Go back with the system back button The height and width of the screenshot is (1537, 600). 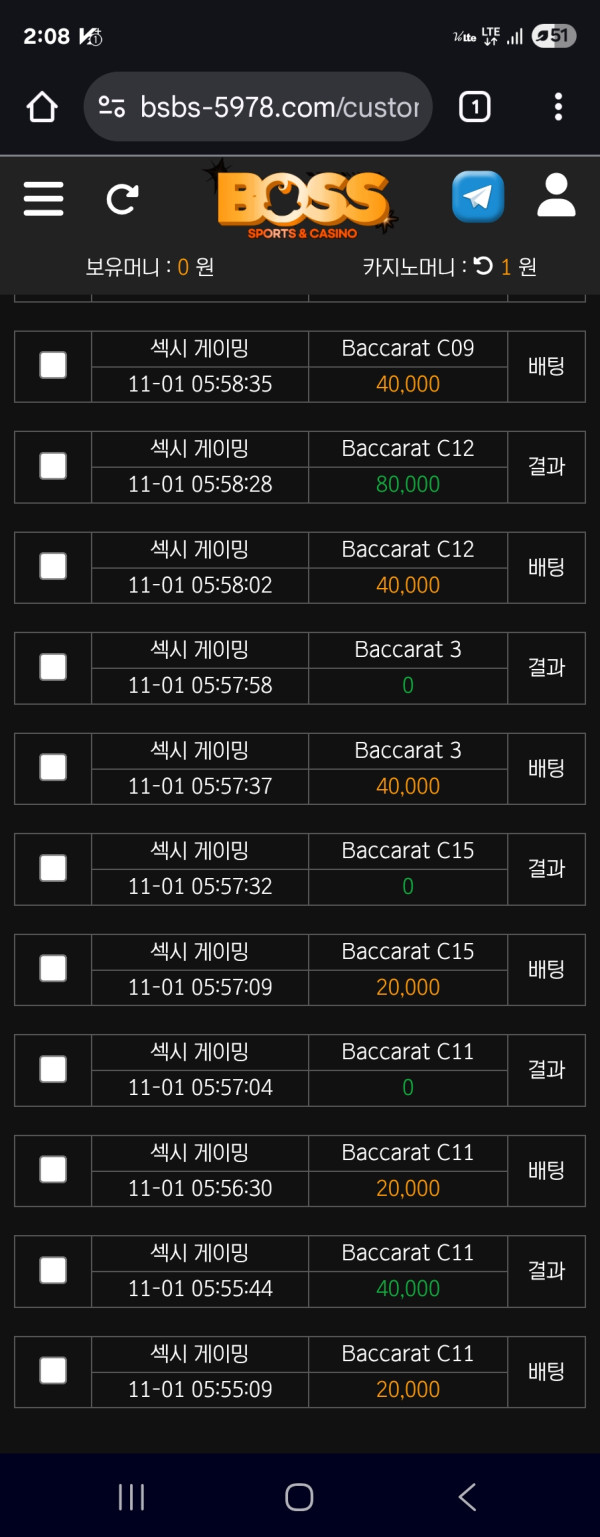tap(467, 1496)
